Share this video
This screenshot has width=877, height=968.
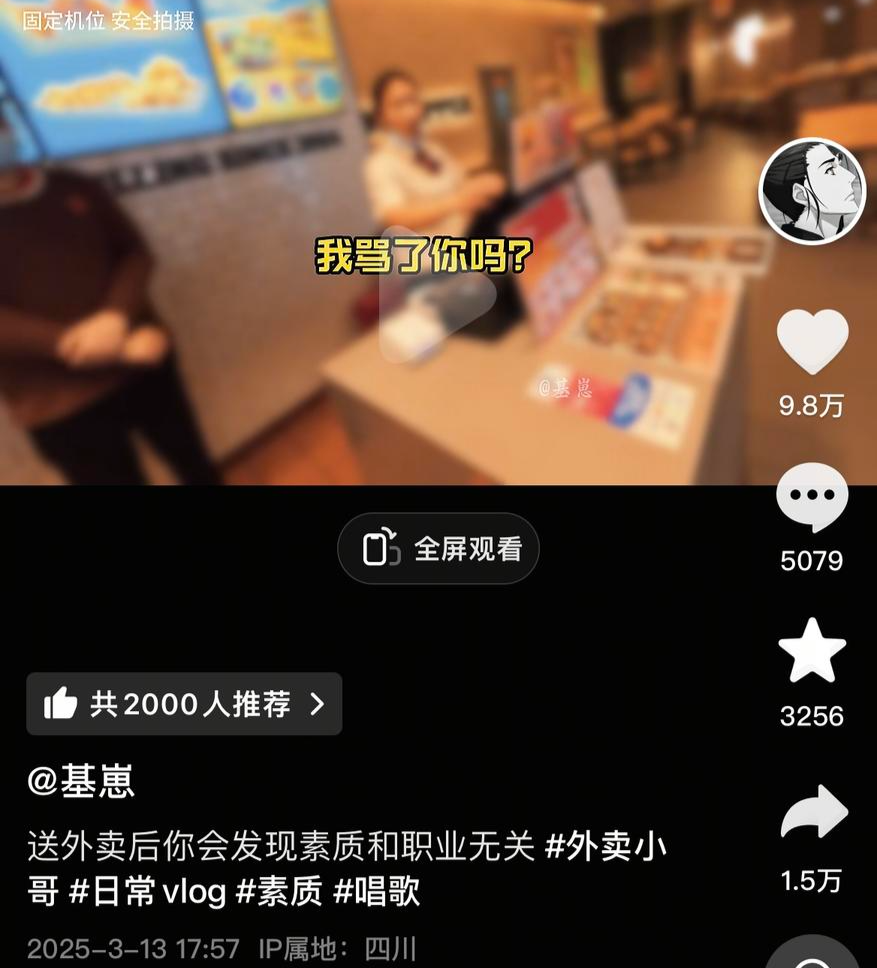812,812
